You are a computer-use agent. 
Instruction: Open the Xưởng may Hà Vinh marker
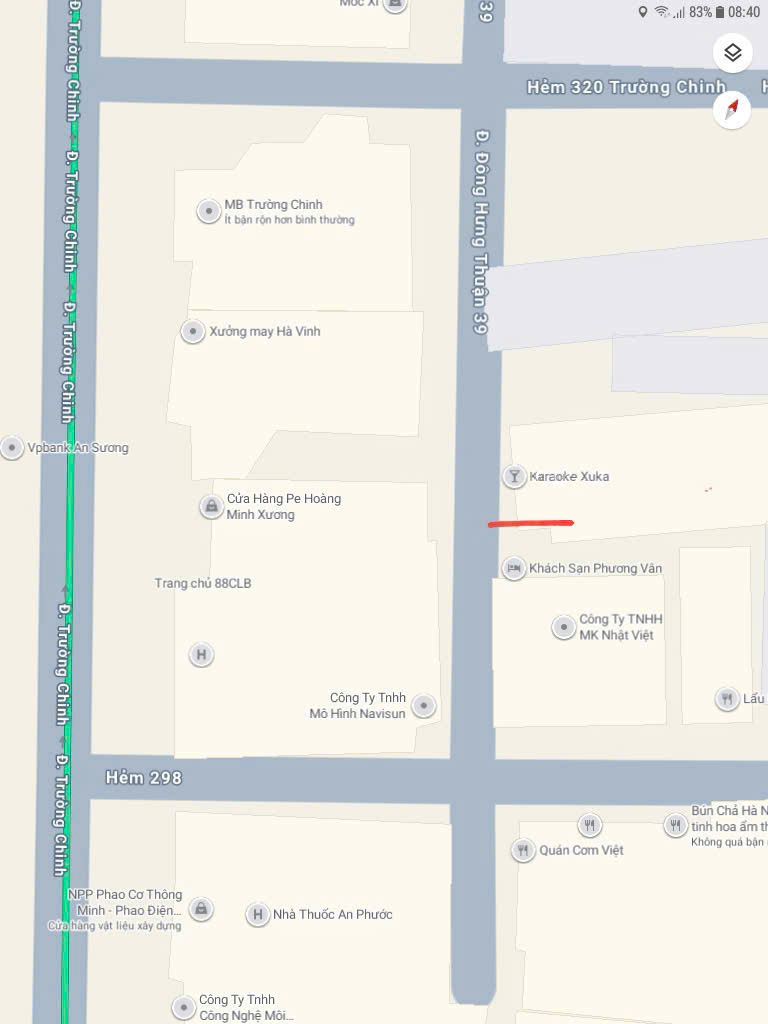click(192, 331)
